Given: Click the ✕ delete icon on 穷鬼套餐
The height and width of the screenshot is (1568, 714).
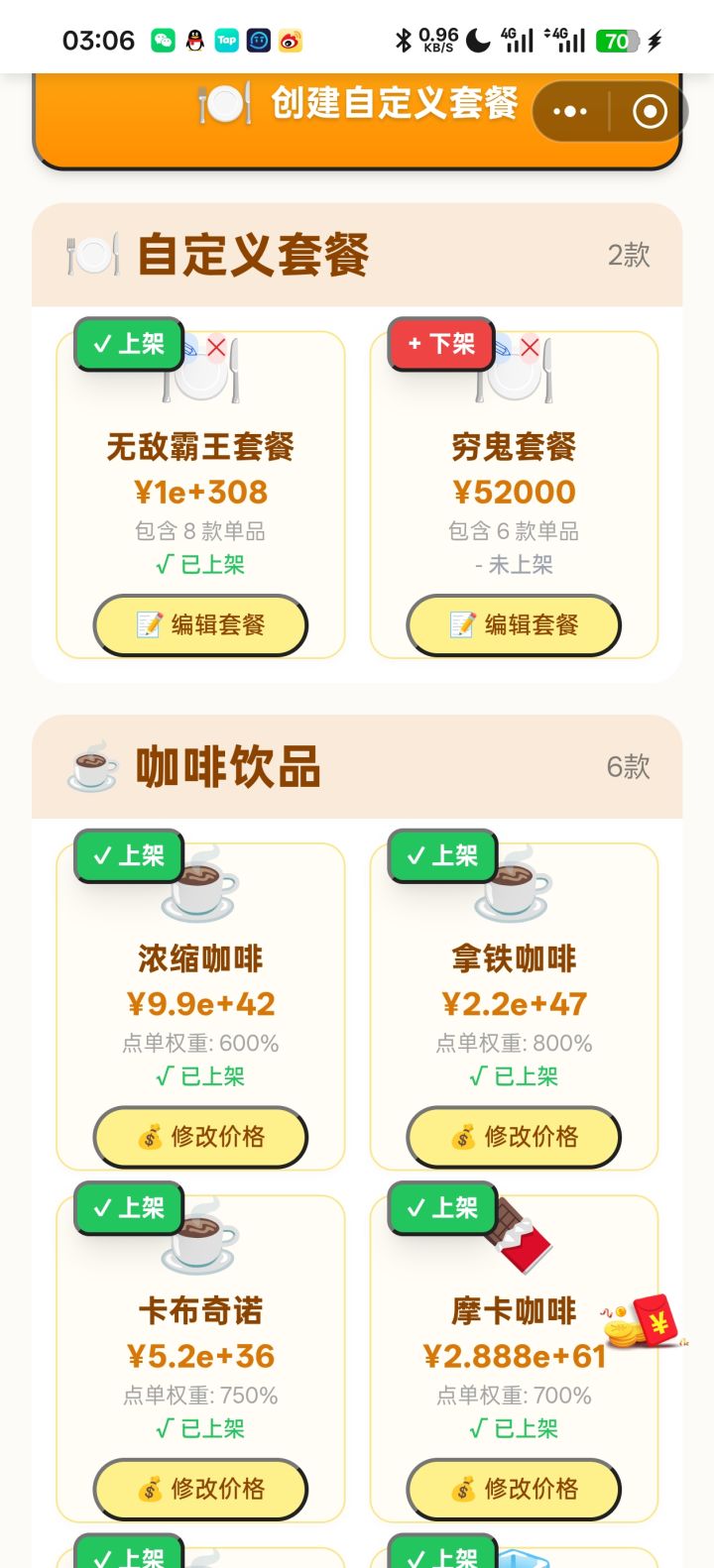Looking at the screenshot, I should tap(531, 348).
